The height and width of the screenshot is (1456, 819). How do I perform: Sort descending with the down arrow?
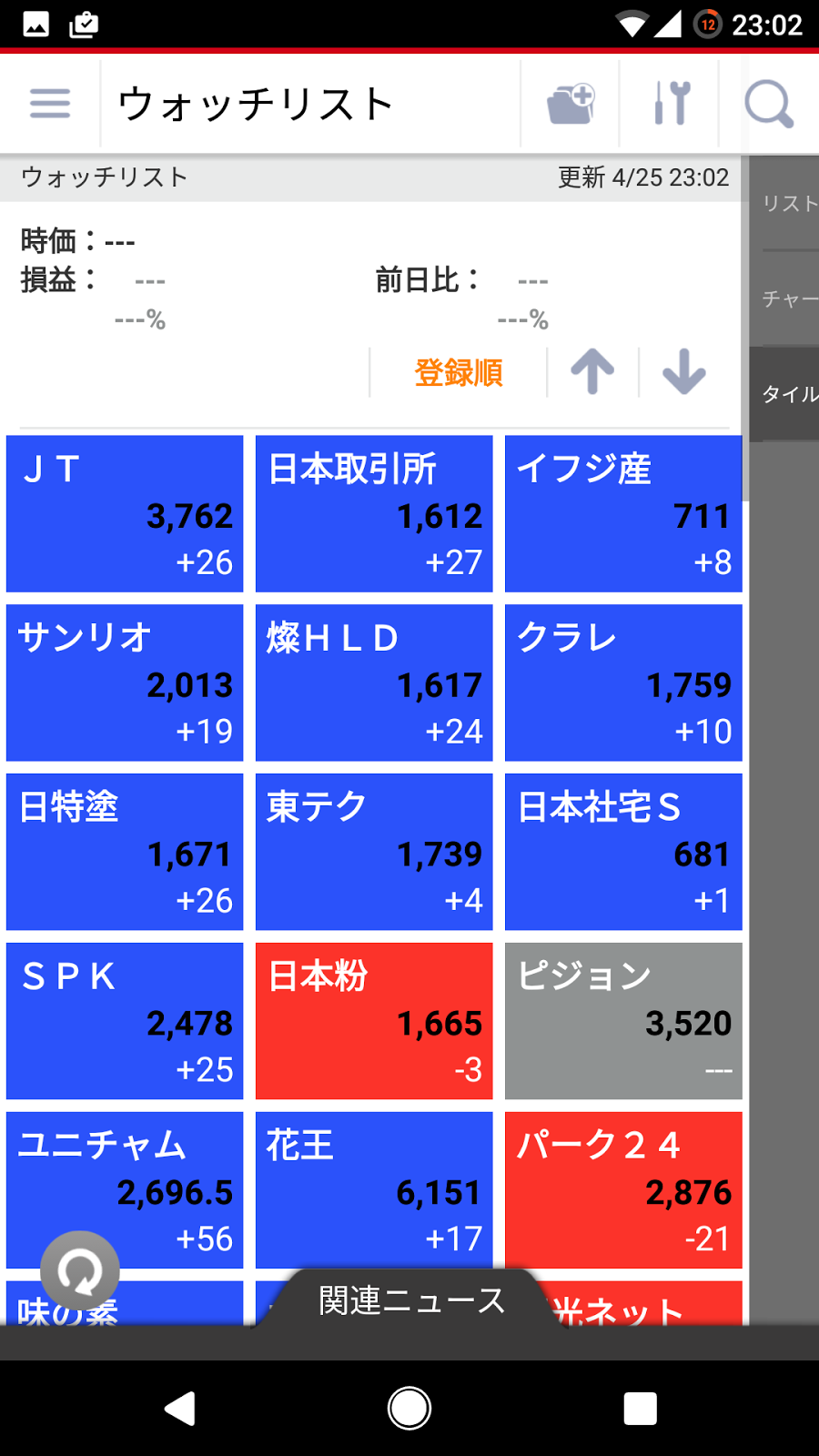click(x=684, y=372)
